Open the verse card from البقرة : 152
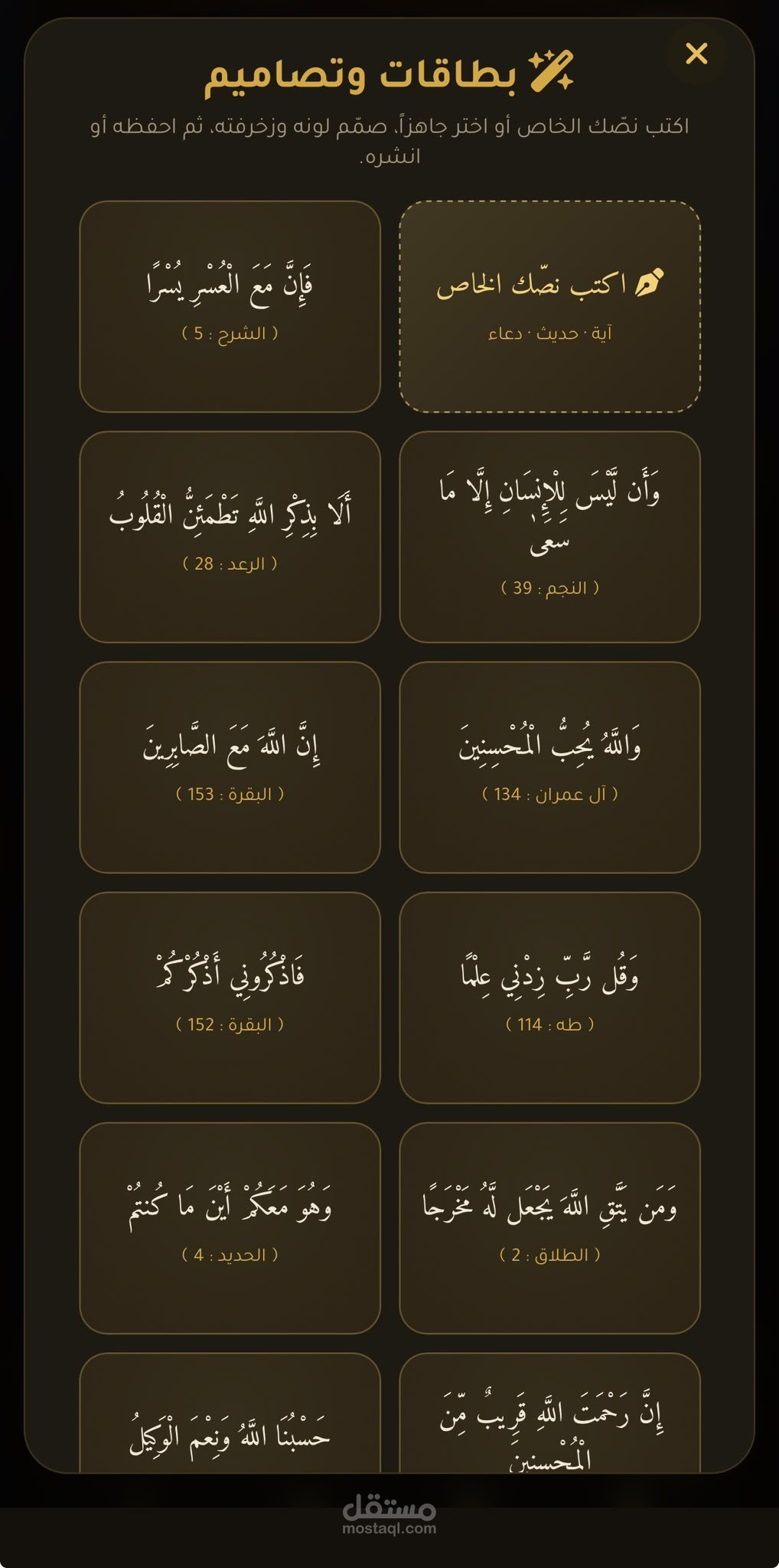This screenshot has width=779, height=1568. pyautogui.click(x=230, y=998)
